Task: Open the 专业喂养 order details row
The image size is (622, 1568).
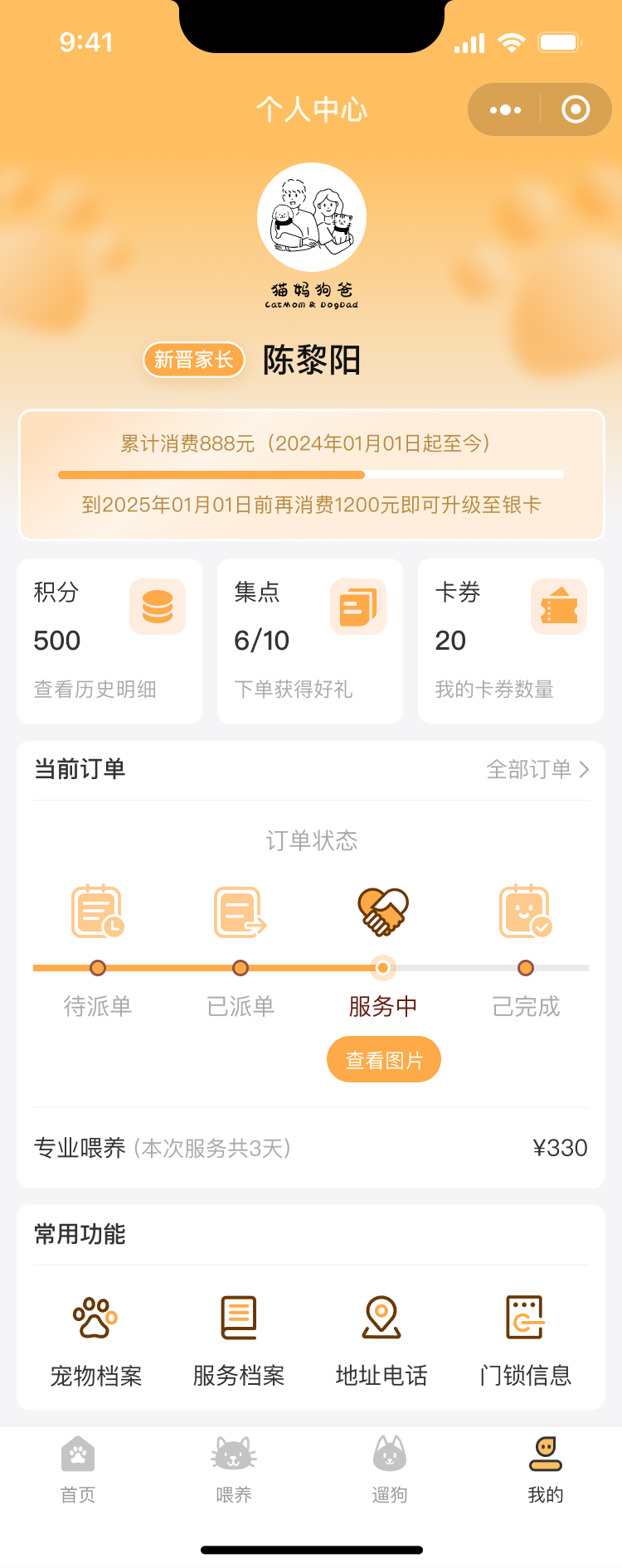Action: [311, 1148]
